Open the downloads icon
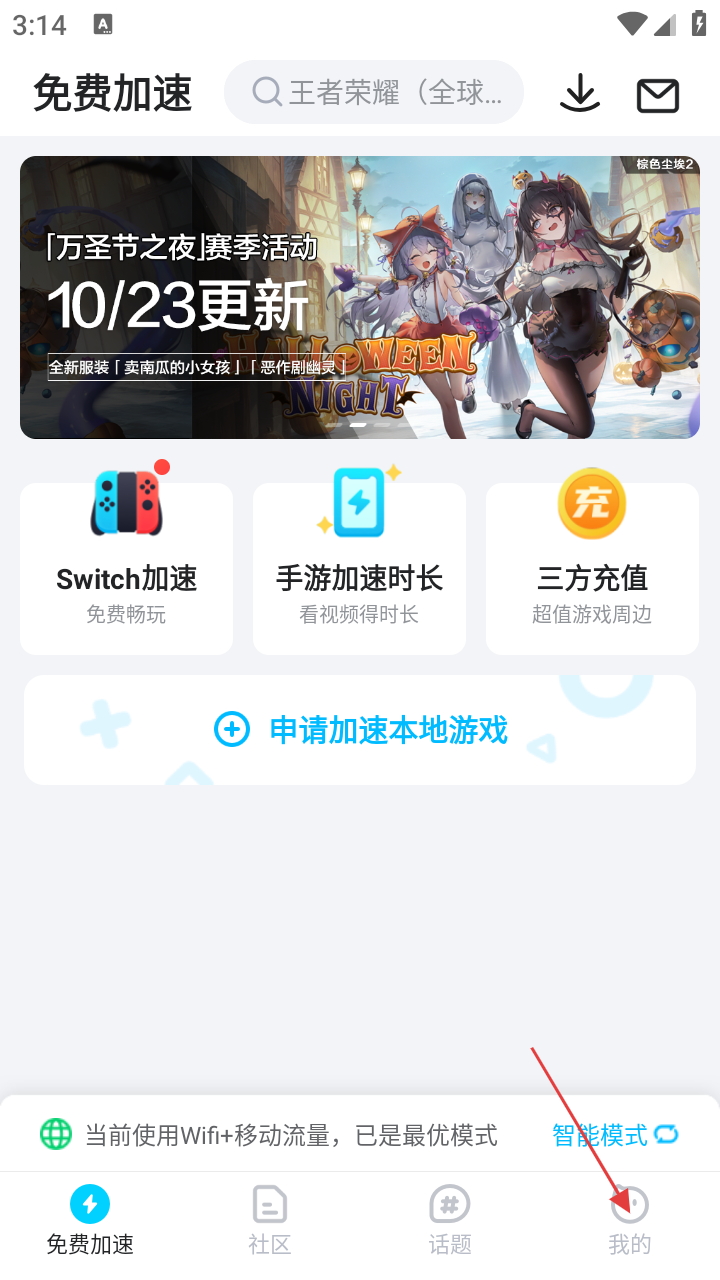 point(579,94)
